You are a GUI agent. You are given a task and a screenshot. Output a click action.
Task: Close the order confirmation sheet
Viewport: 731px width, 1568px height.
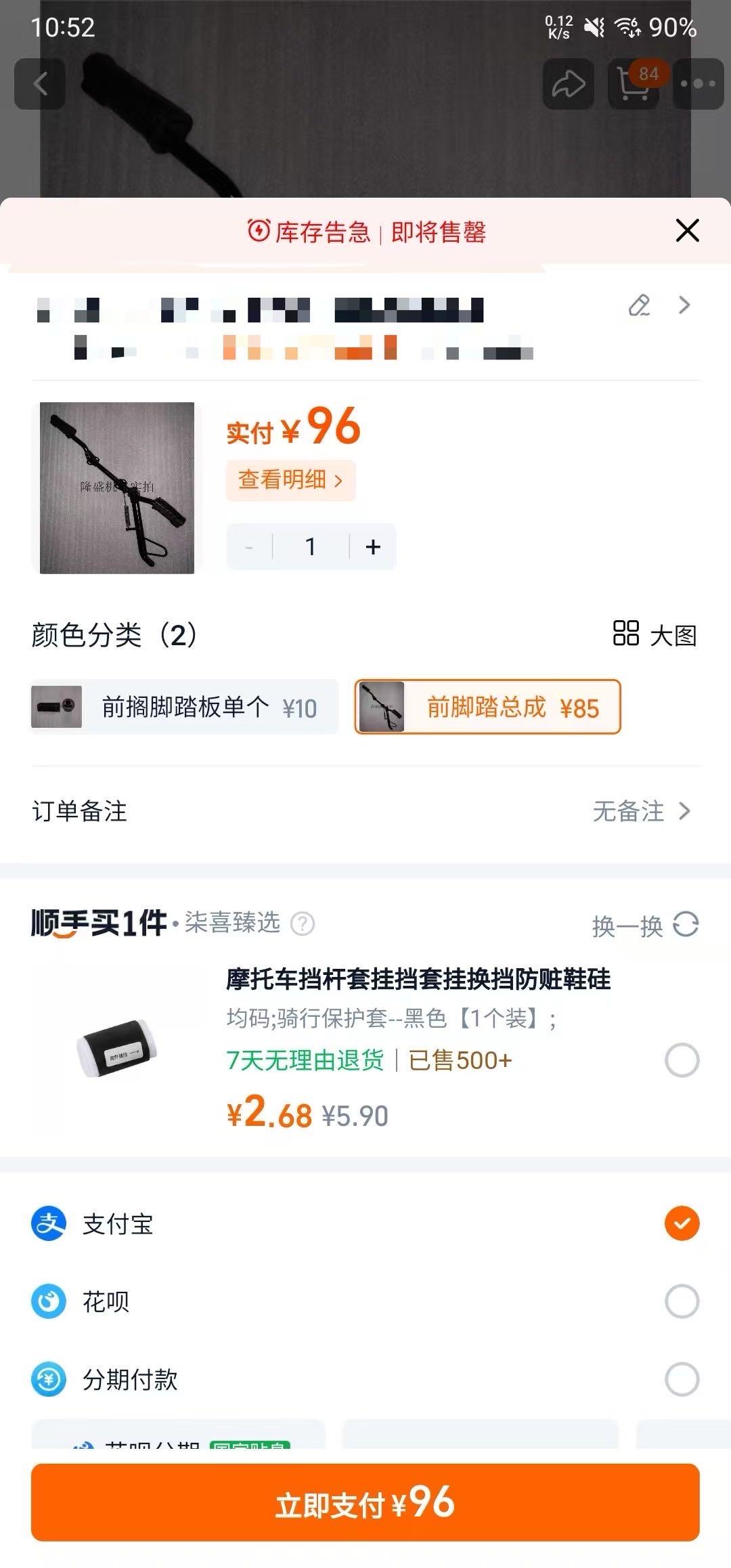[x=687, y=231]
